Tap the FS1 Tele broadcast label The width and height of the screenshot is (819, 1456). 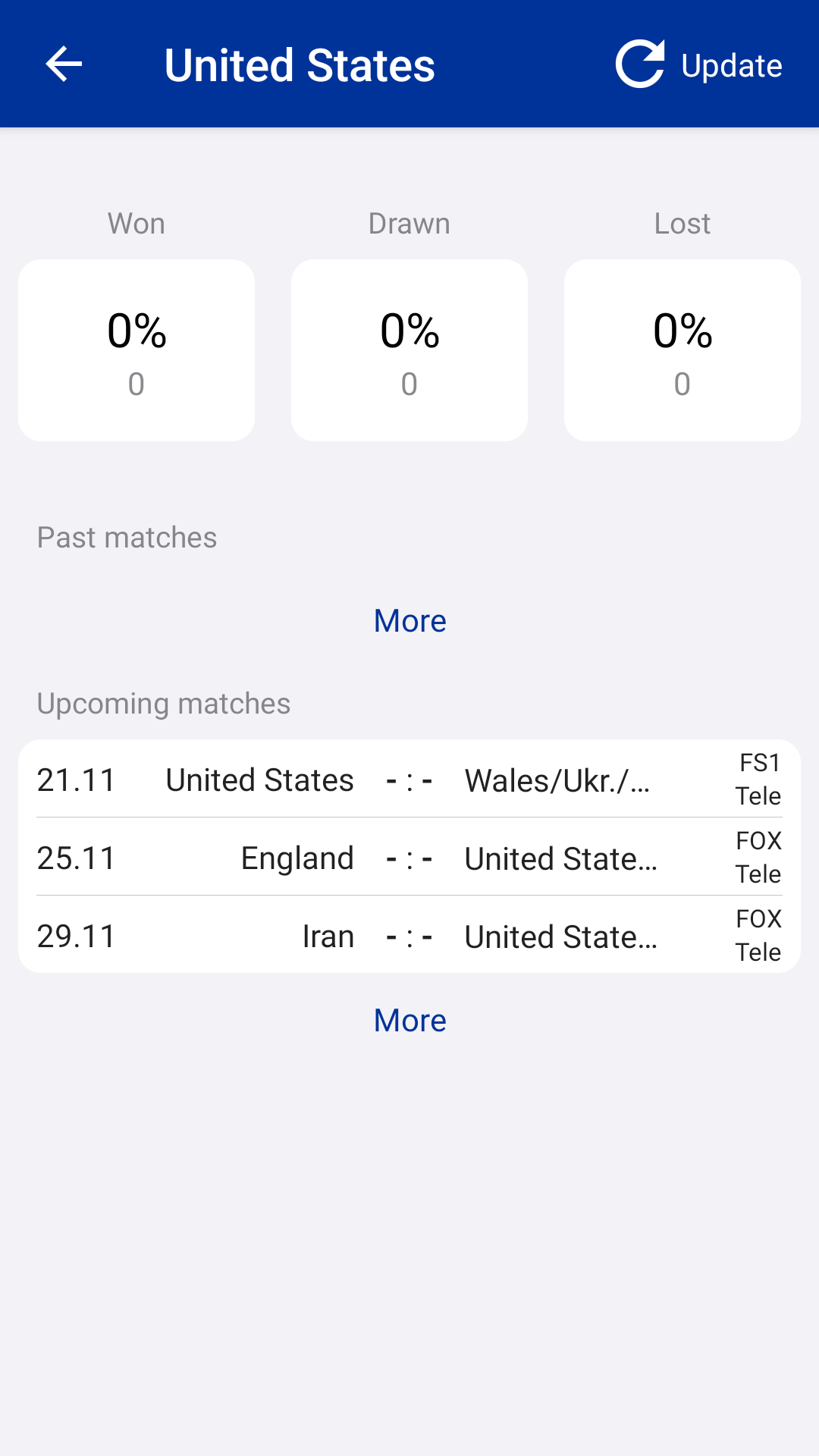point(758,780)
